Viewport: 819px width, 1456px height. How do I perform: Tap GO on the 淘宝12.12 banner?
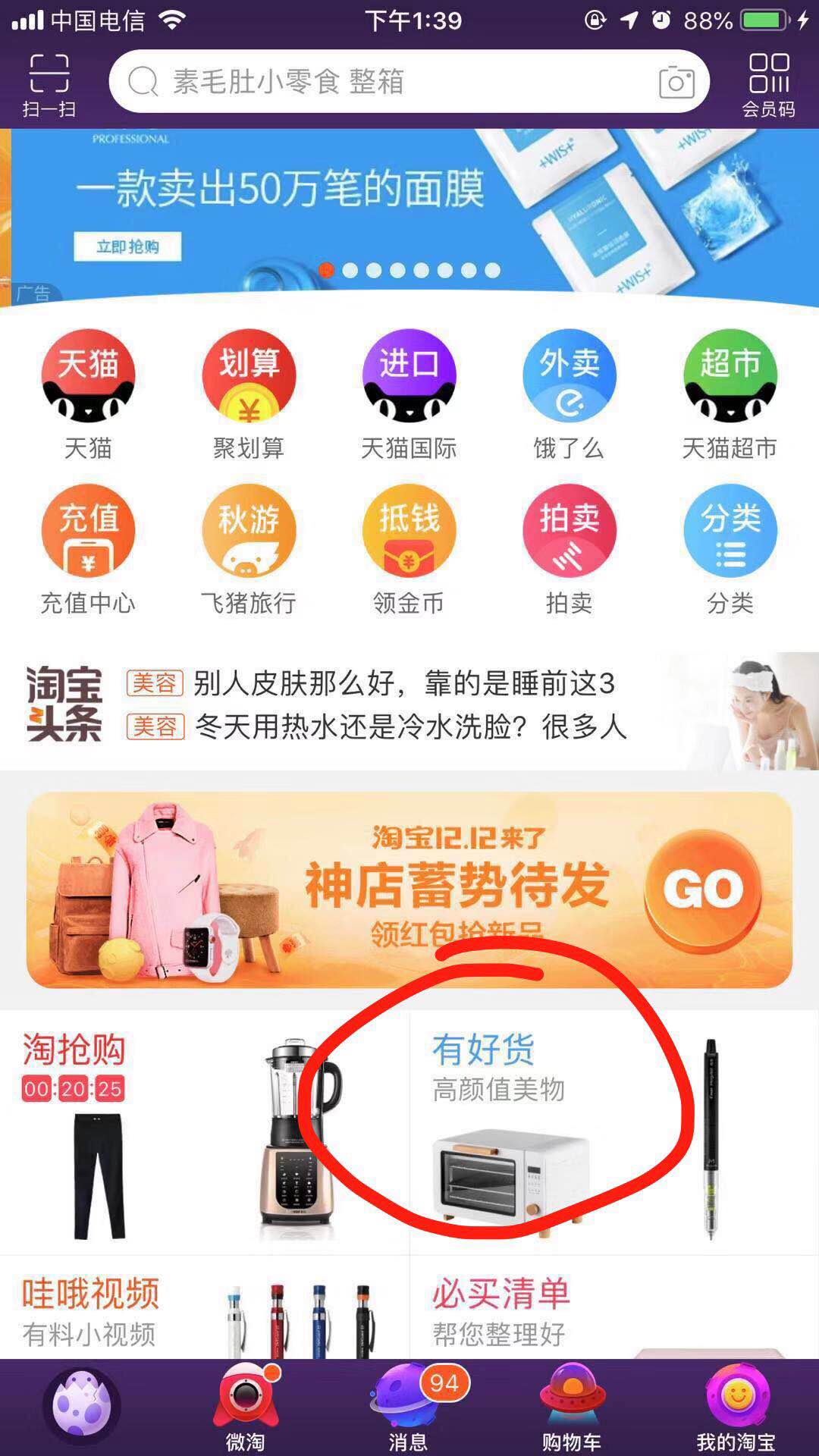click(x=703, y=890)
